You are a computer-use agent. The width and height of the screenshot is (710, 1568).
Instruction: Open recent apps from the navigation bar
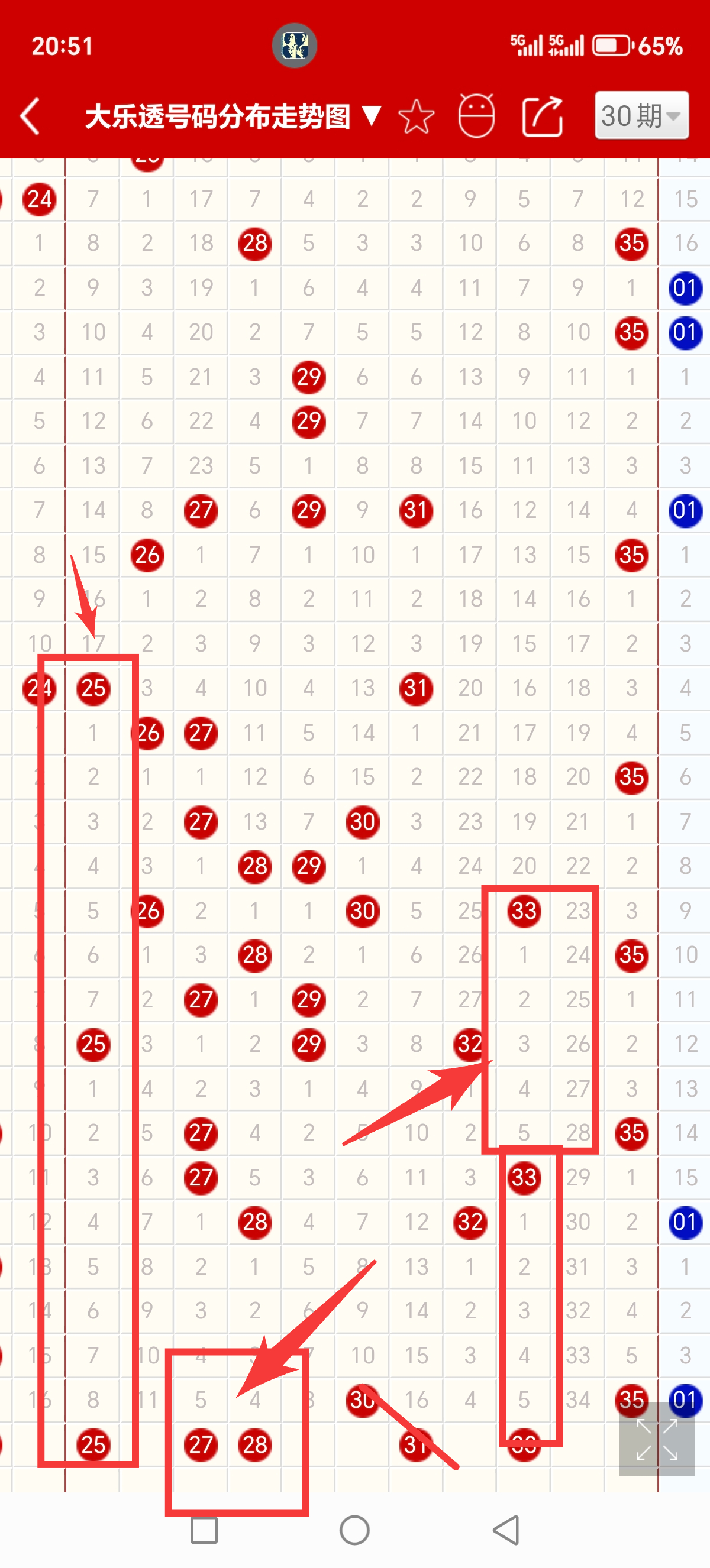pos(204,1530)
